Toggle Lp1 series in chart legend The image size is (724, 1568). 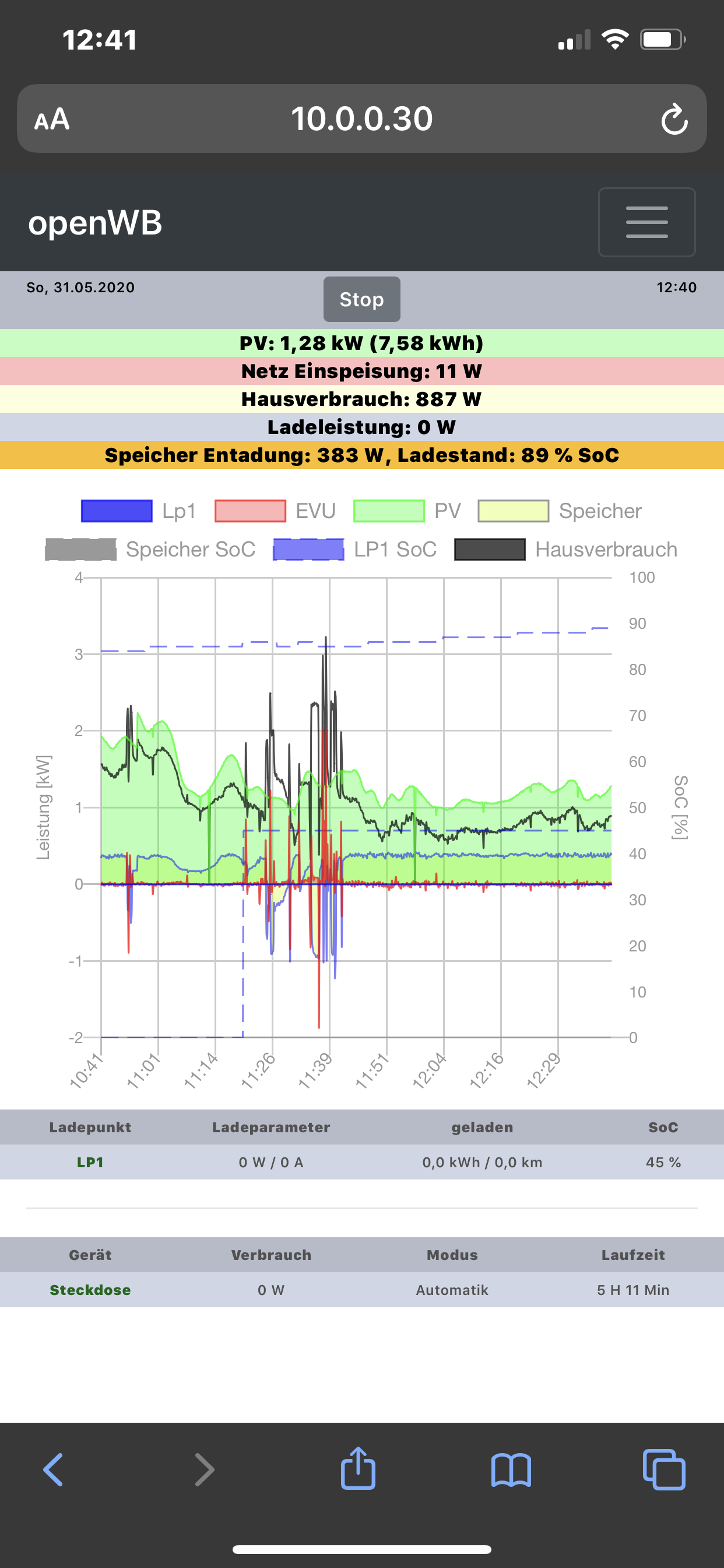point(139,510)
